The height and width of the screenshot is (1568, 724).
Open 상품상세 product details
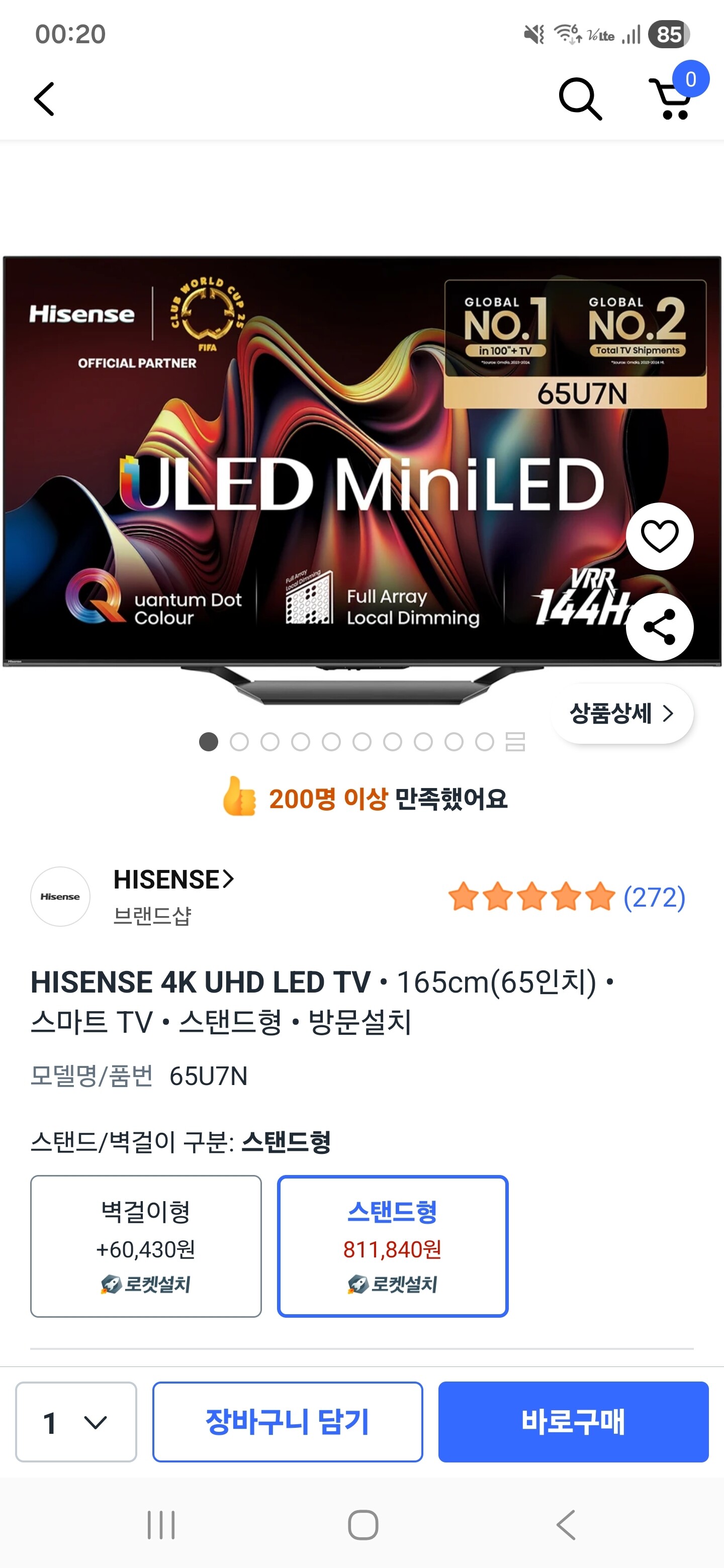point(621,713)
